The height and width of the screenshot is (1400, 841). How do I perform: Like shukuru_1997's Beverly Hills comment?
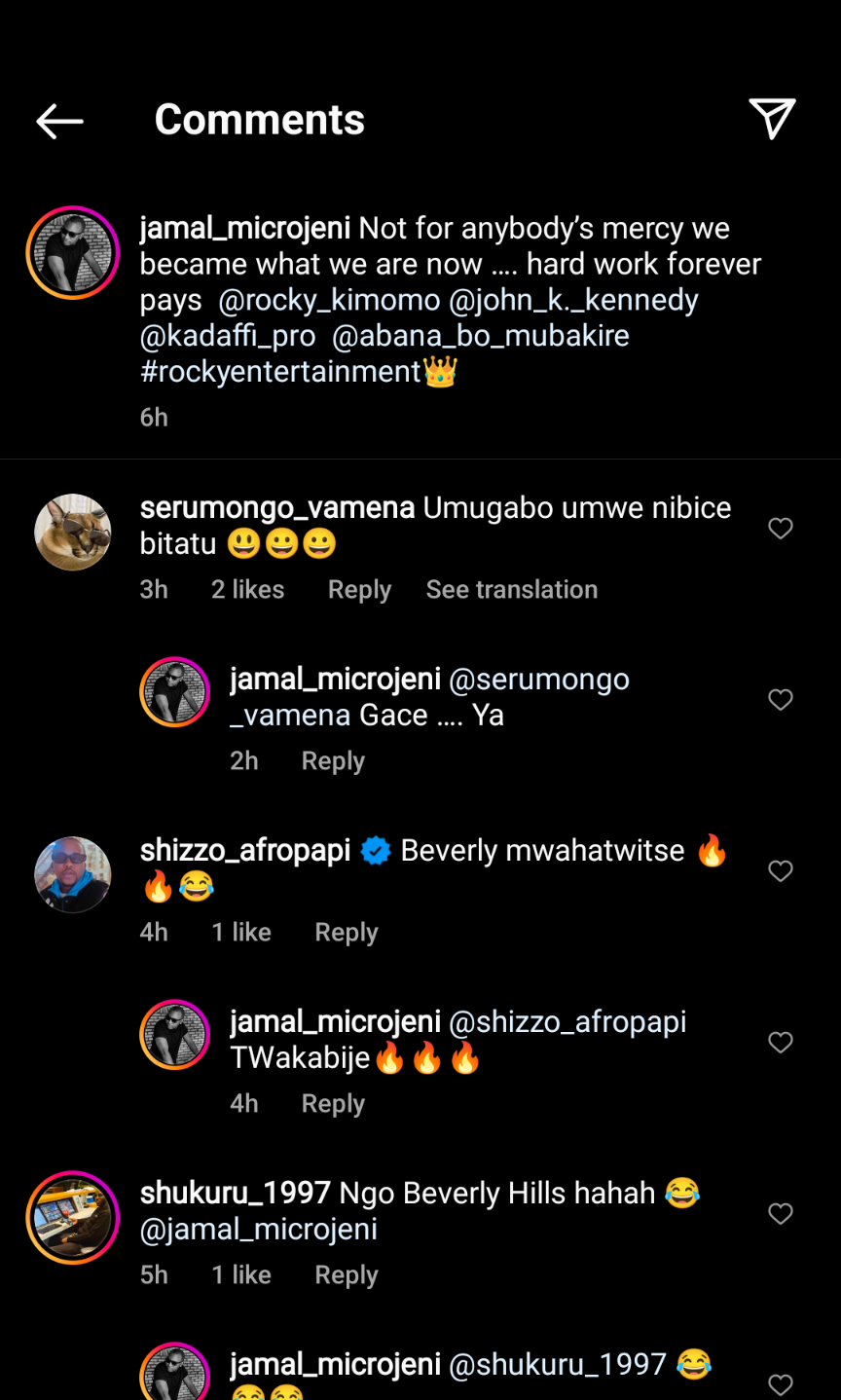click(x=781, y=1214)
